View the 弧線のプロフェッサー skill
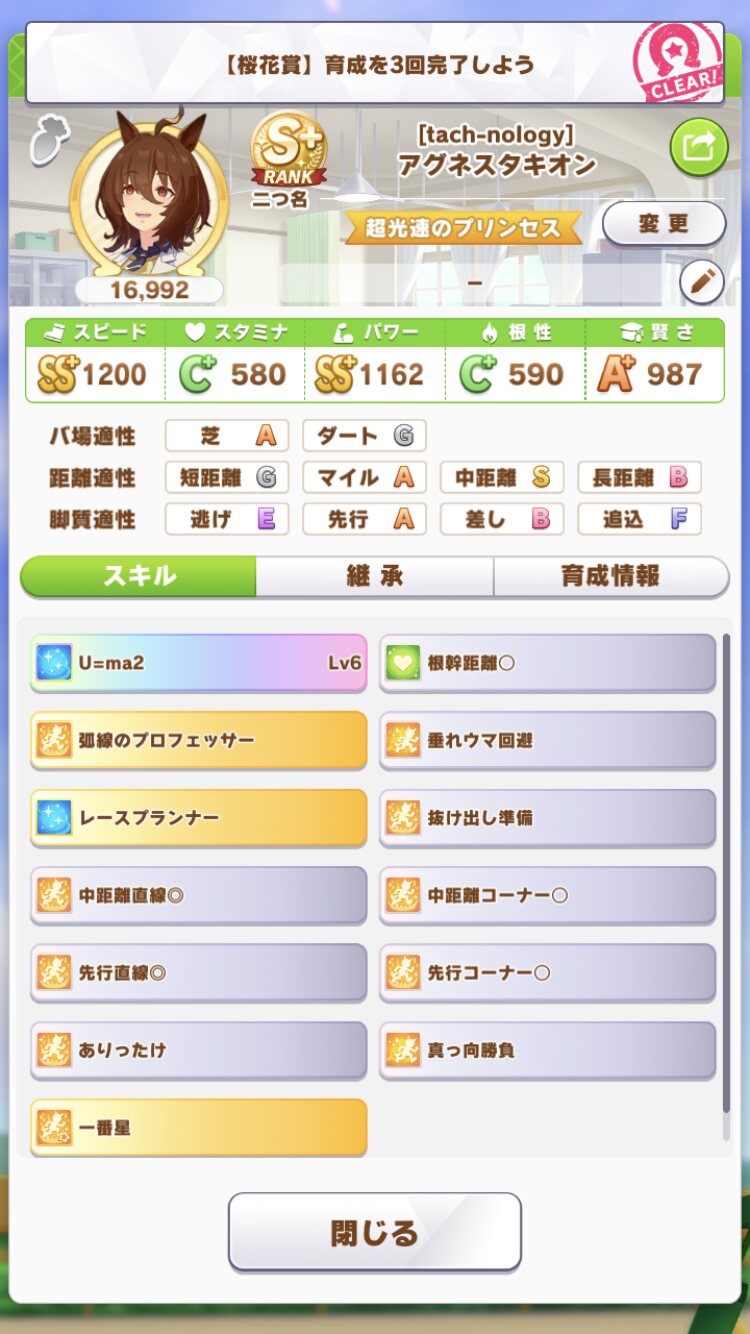Screen dimensions: 750x1334 coord(198,740)
